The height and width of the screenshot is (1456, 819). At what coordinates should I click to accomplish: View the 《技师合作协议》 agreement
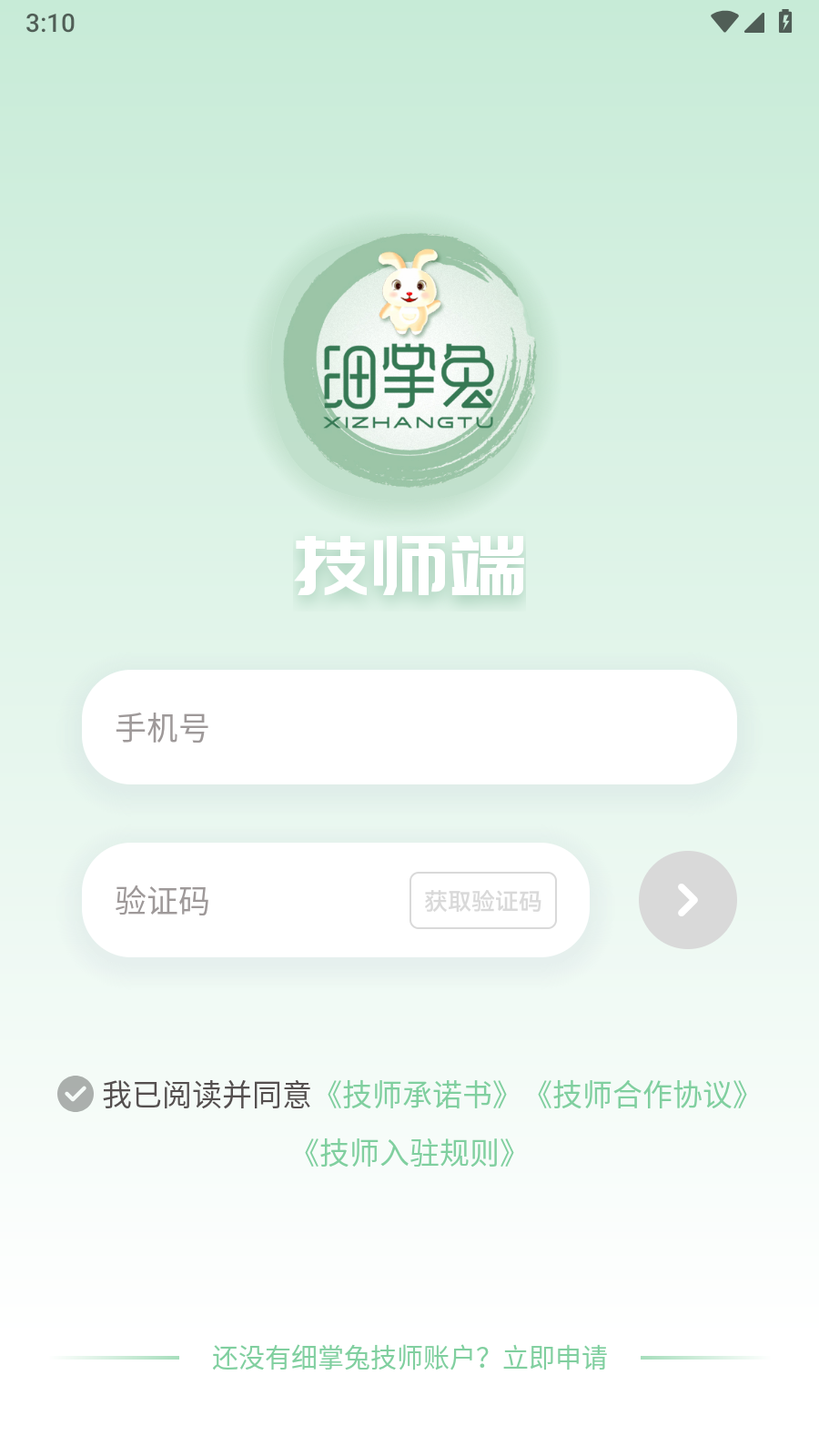click(642, 1095)
